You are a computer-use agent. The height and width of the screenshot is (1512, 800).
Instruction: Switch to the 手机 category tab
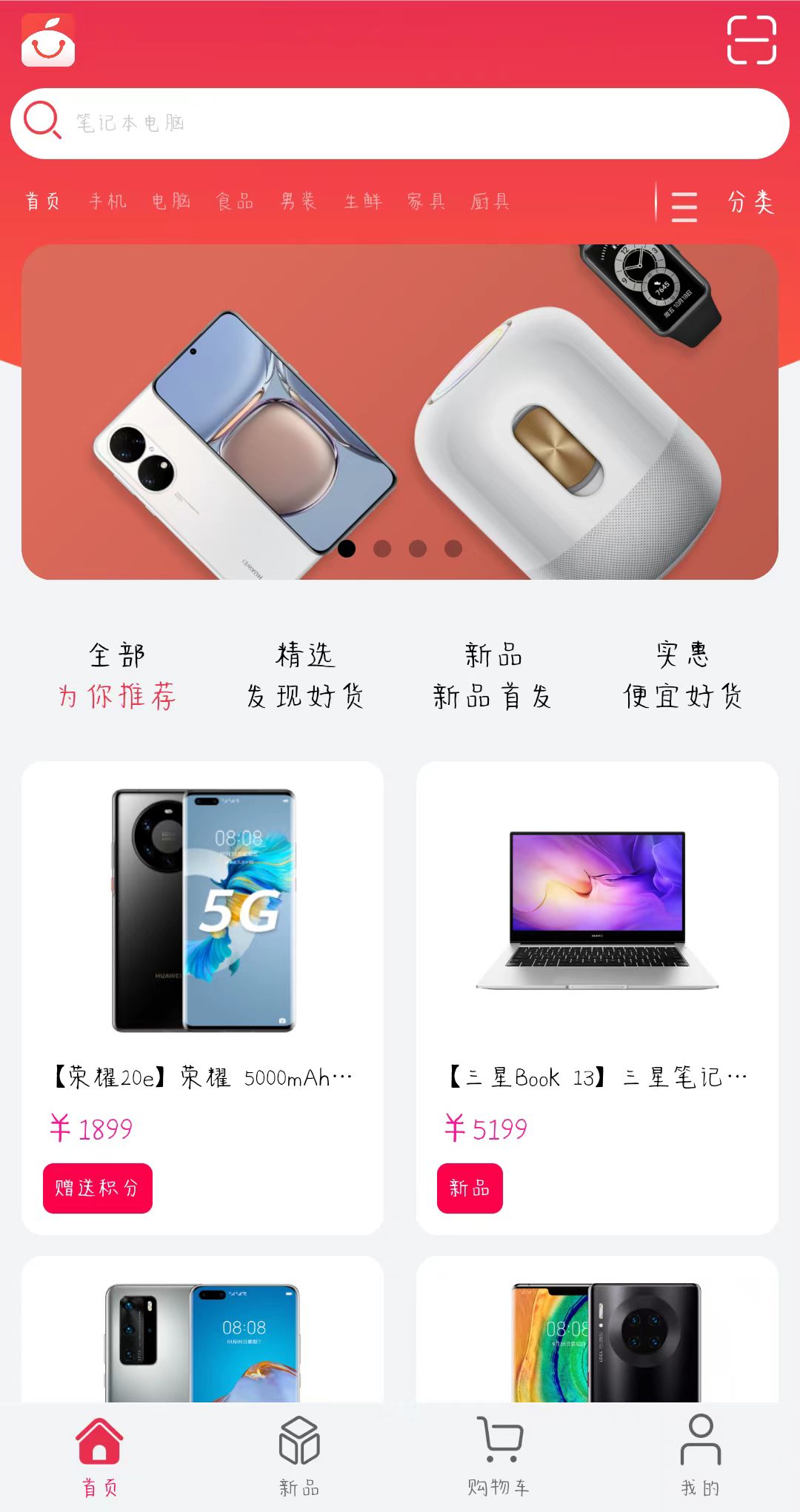tap(107, 201)
